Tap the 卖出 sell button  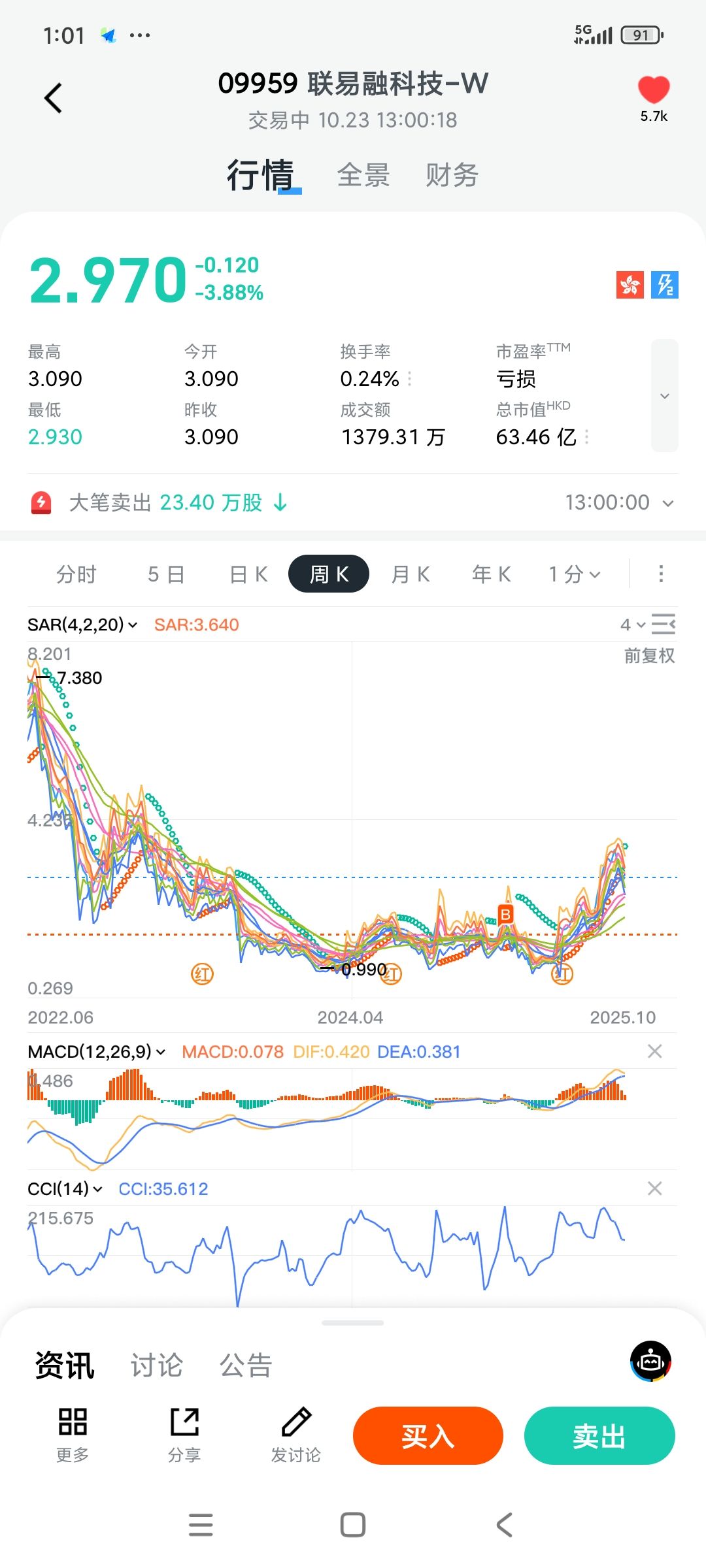pos(599,1435)
